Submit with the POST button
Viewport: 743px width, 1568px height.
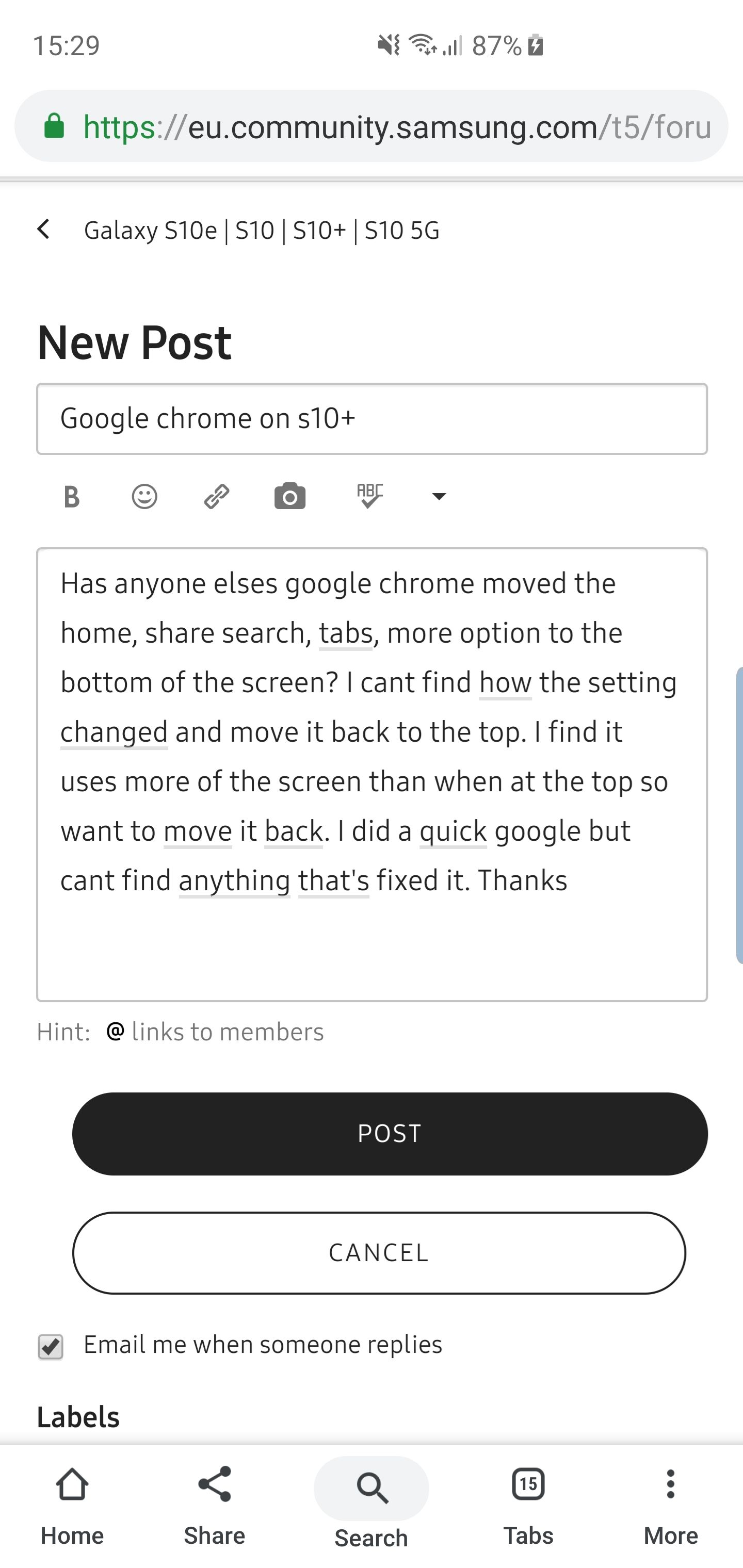[x=390, y=1133]
